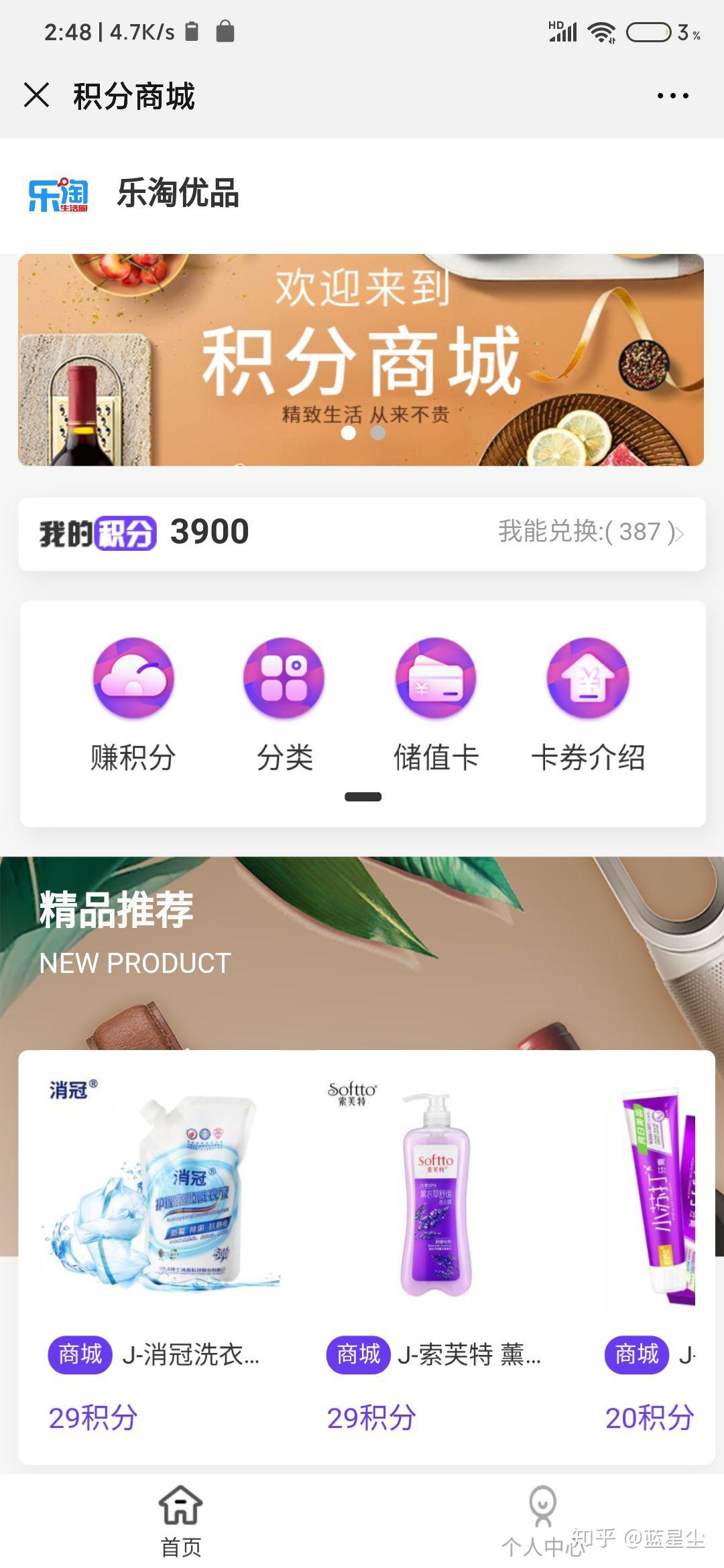Close the 积分商城 page
Viewport: 724px width, 1568px height.
tap(36, 95)
